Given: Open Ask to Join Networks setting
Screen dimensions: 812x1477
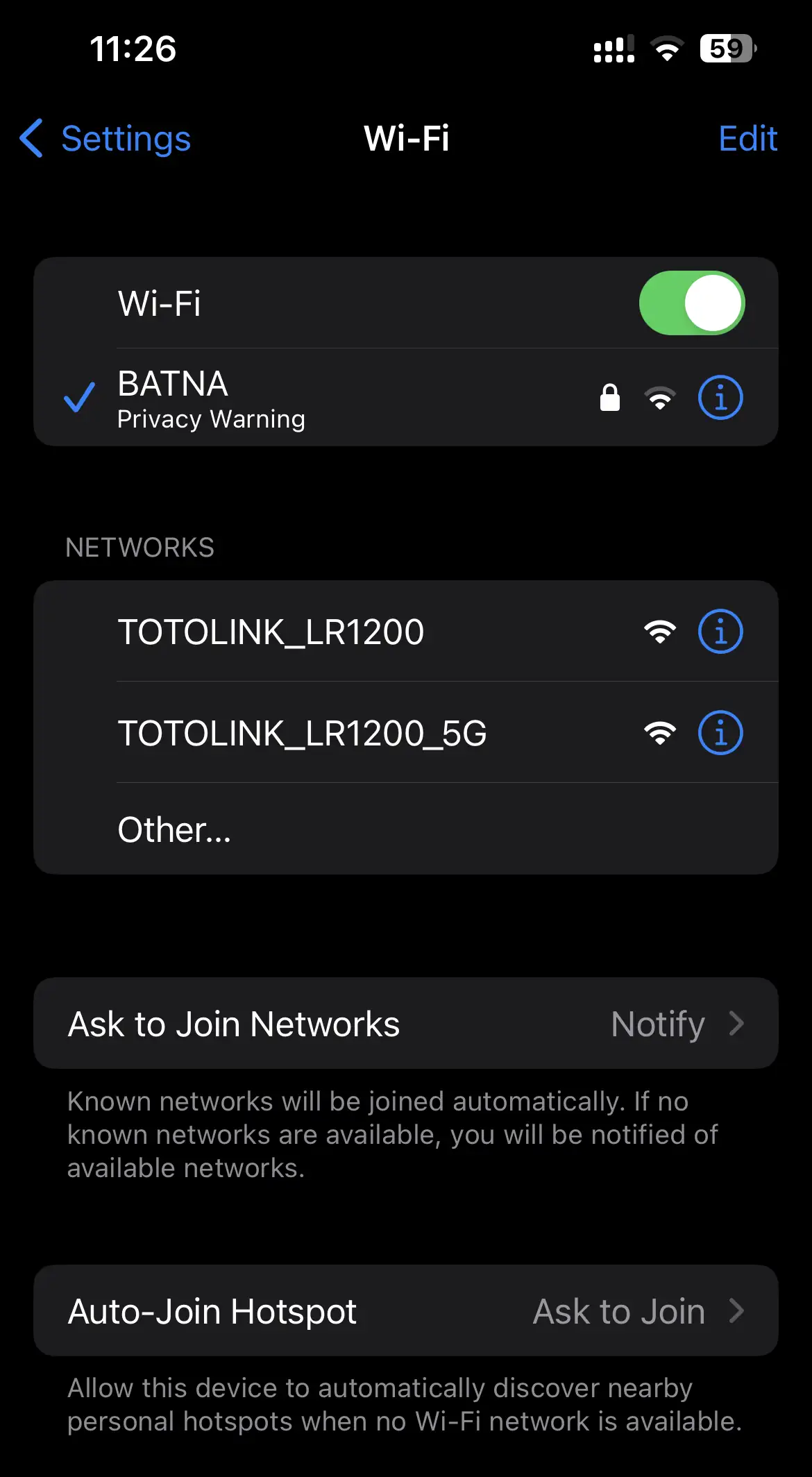Looking at the screenshot, I should coord(406,1024).
